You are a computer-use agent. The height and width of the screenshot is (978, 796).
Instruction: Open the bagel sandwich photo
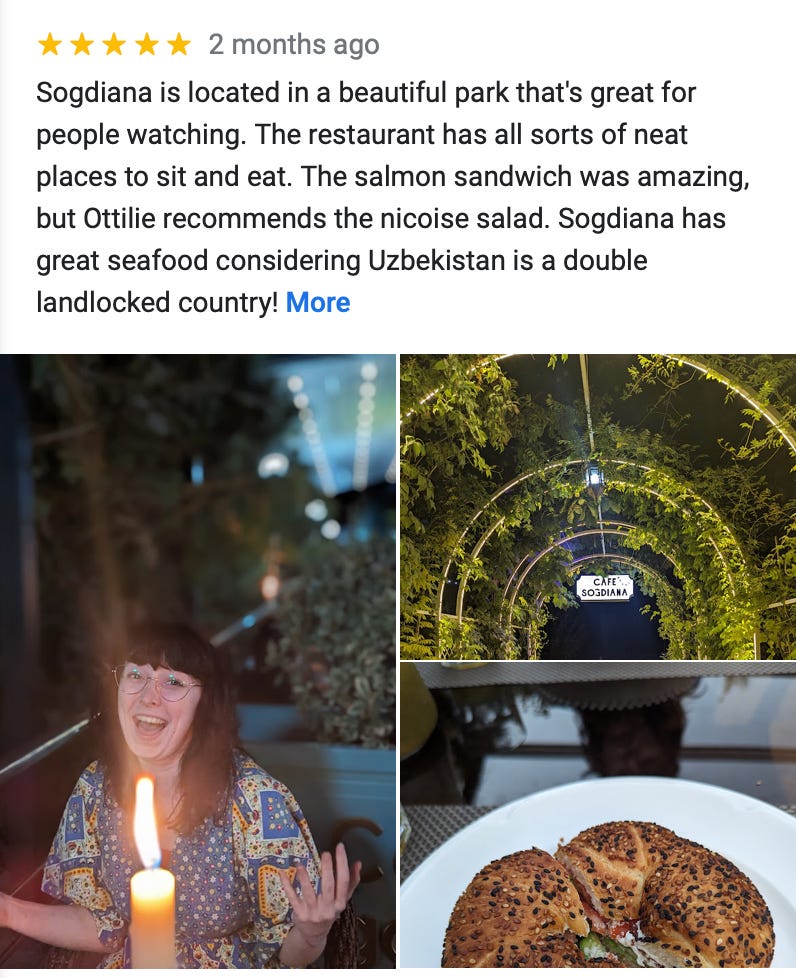coord(598,815)
